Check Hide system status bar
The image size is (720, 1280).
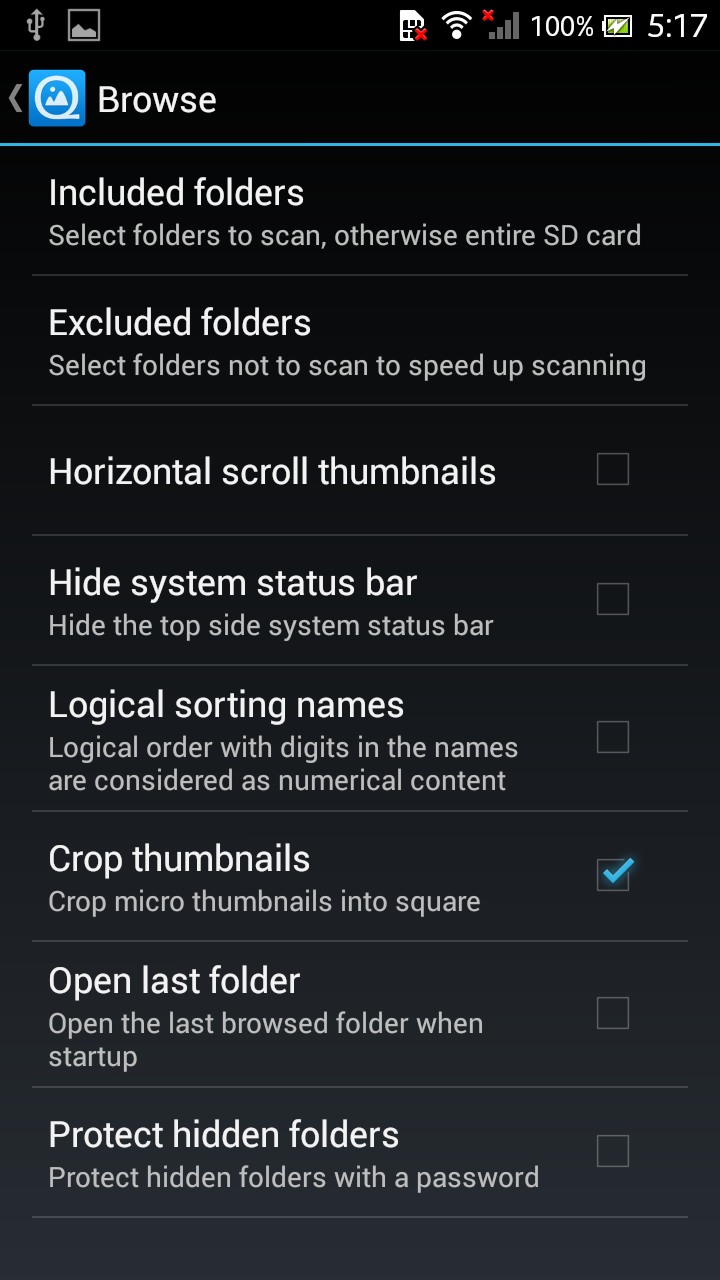click(x=612, y=600)
